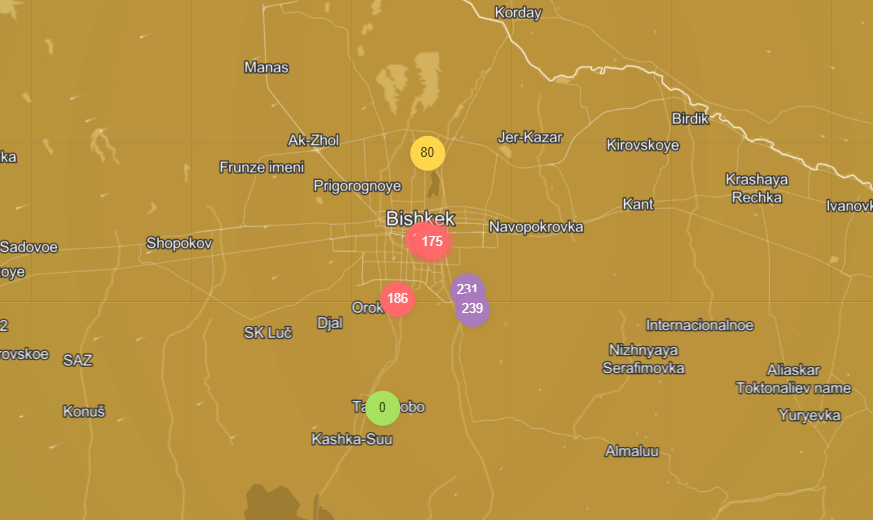Image resolution: width=873 pixels, height=520 pixels.
Task: Open the green marker showing 0
Action: (x=382, y=408)
